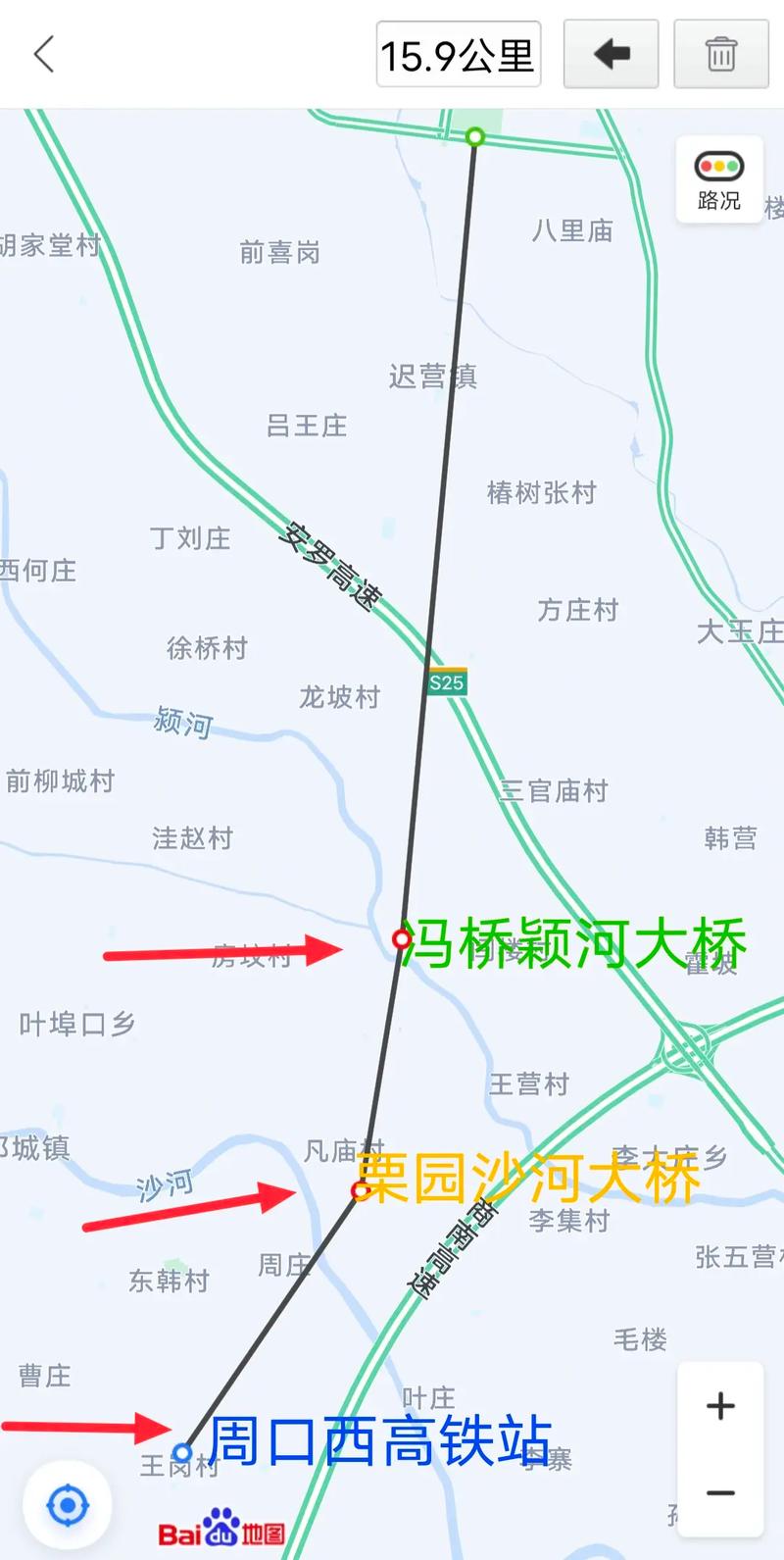Toggle the 路况 traffic layer
The height and width of the screenshot is (1560, 784).
719,180
